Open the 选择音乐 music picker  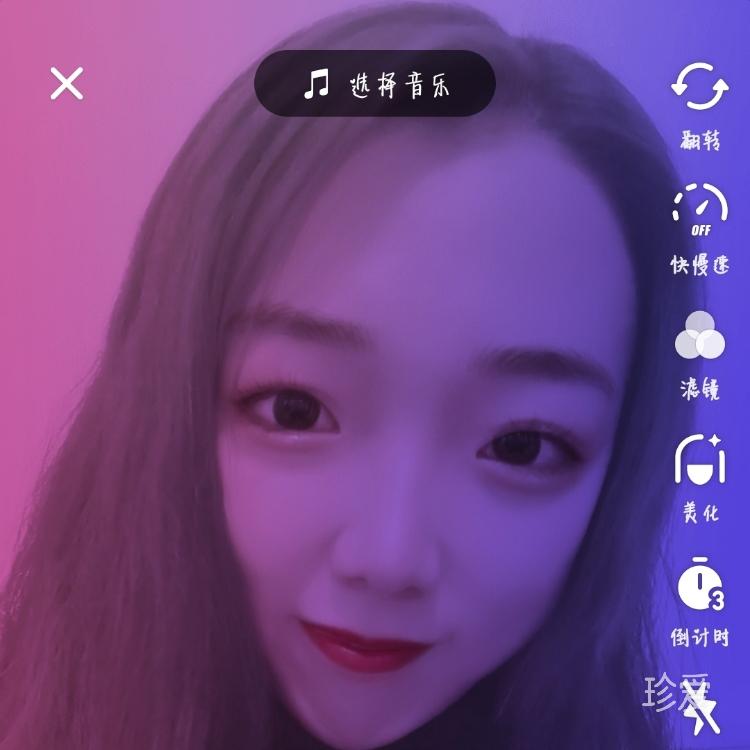(375, 84)
